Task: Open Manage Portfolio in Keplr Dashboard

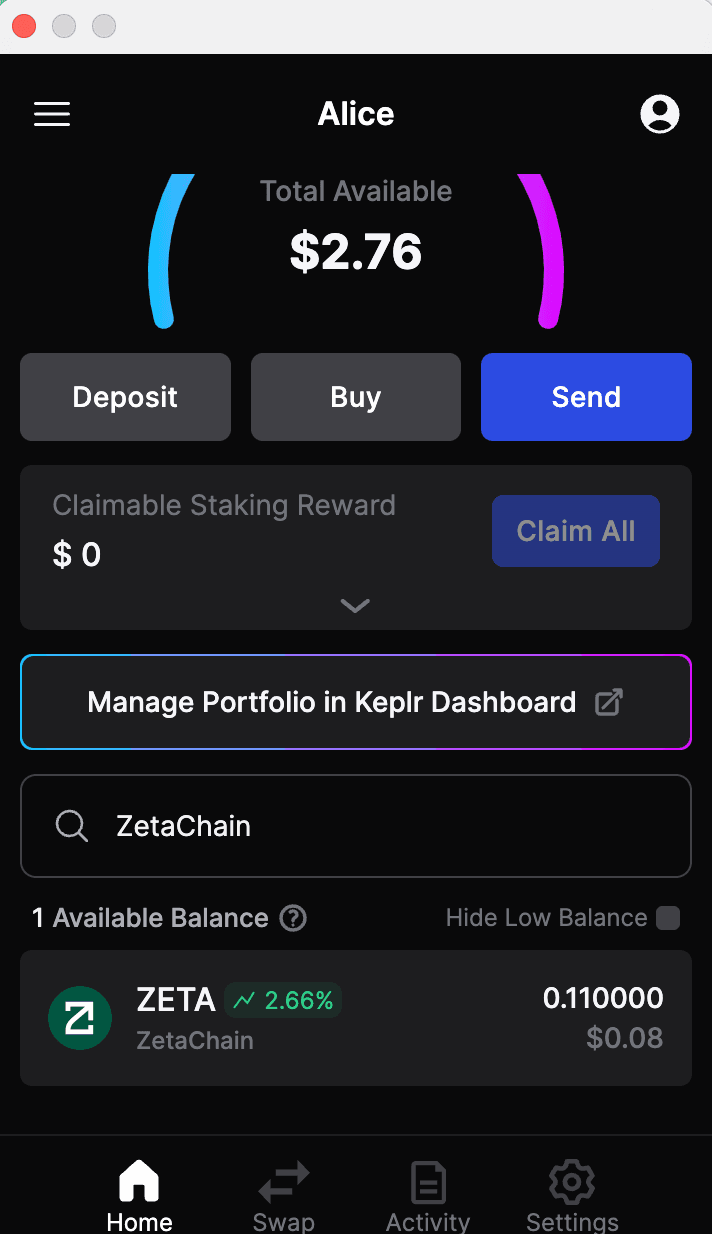Action: point(355,702)
